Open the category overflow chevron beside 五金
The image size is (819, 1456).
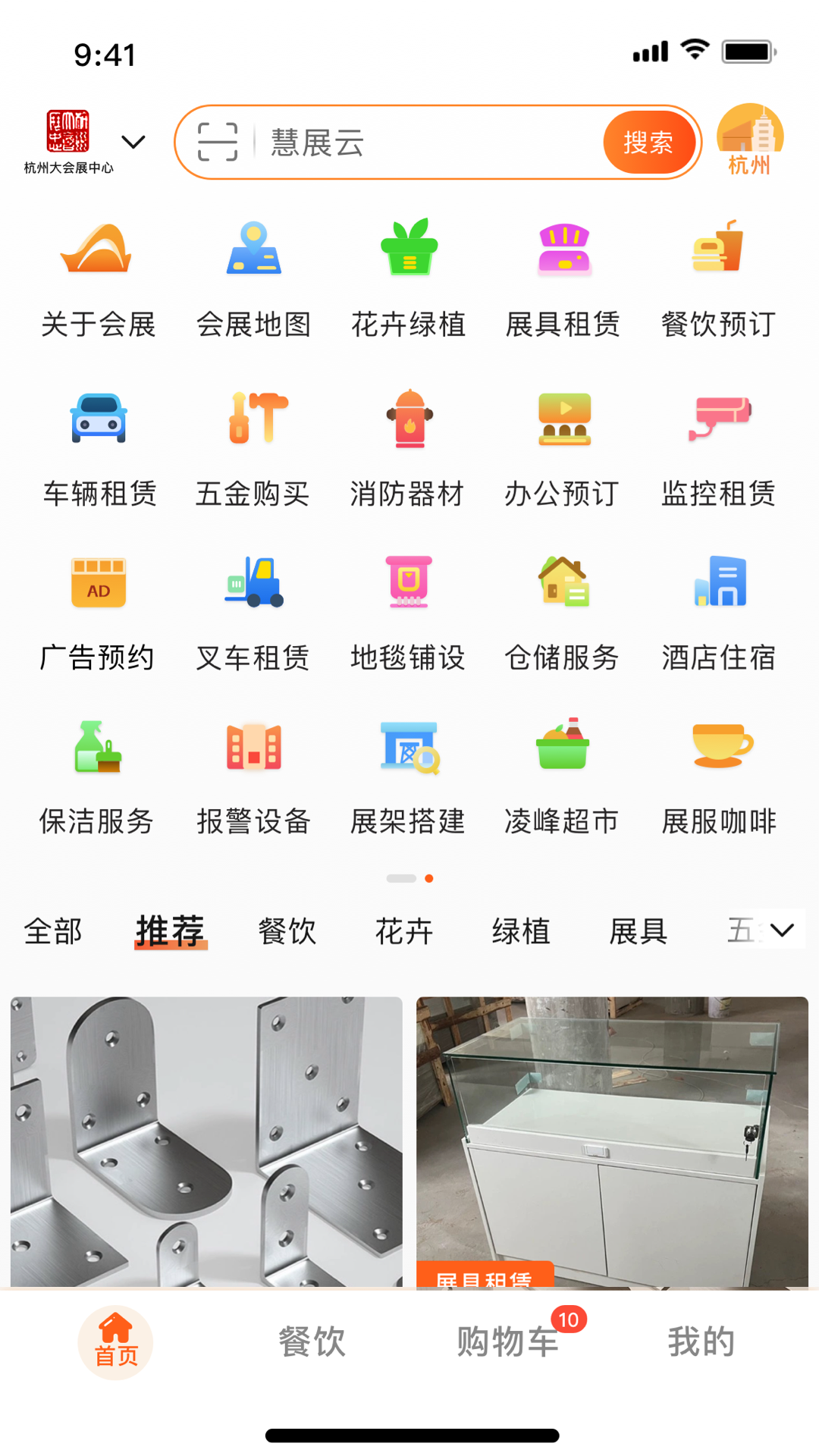coord(782,931)
